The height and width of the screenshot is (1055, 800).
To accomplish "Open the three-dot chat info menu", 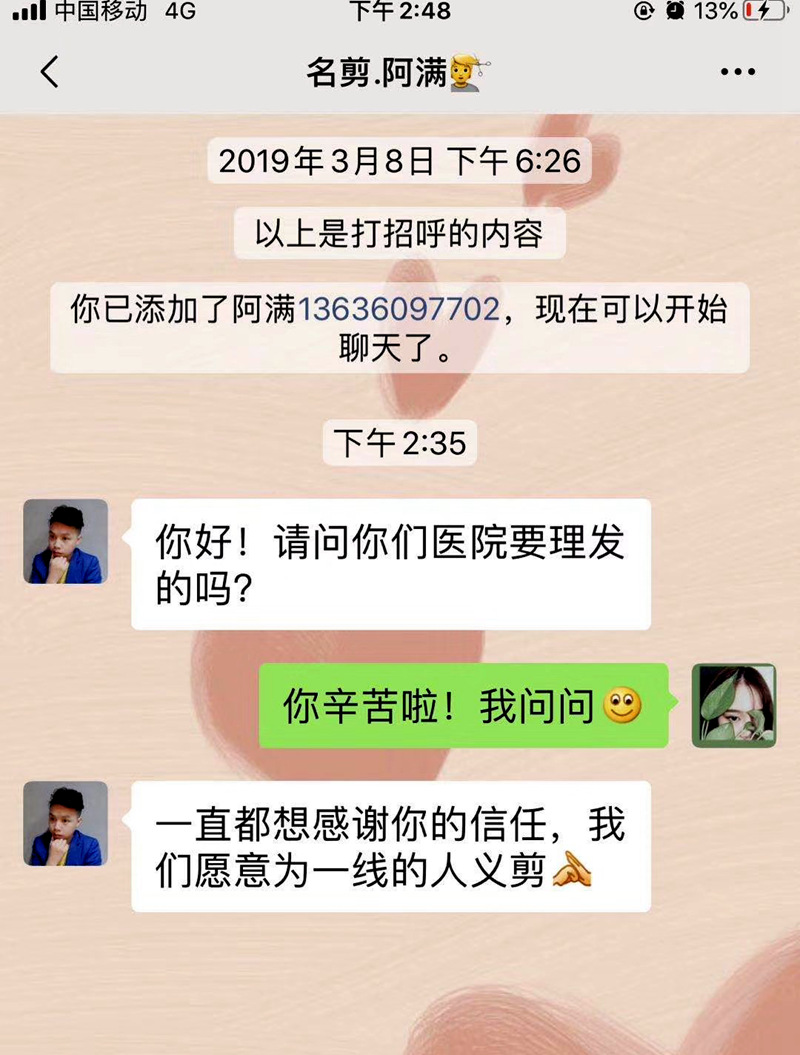I will (x=738, y=72).
